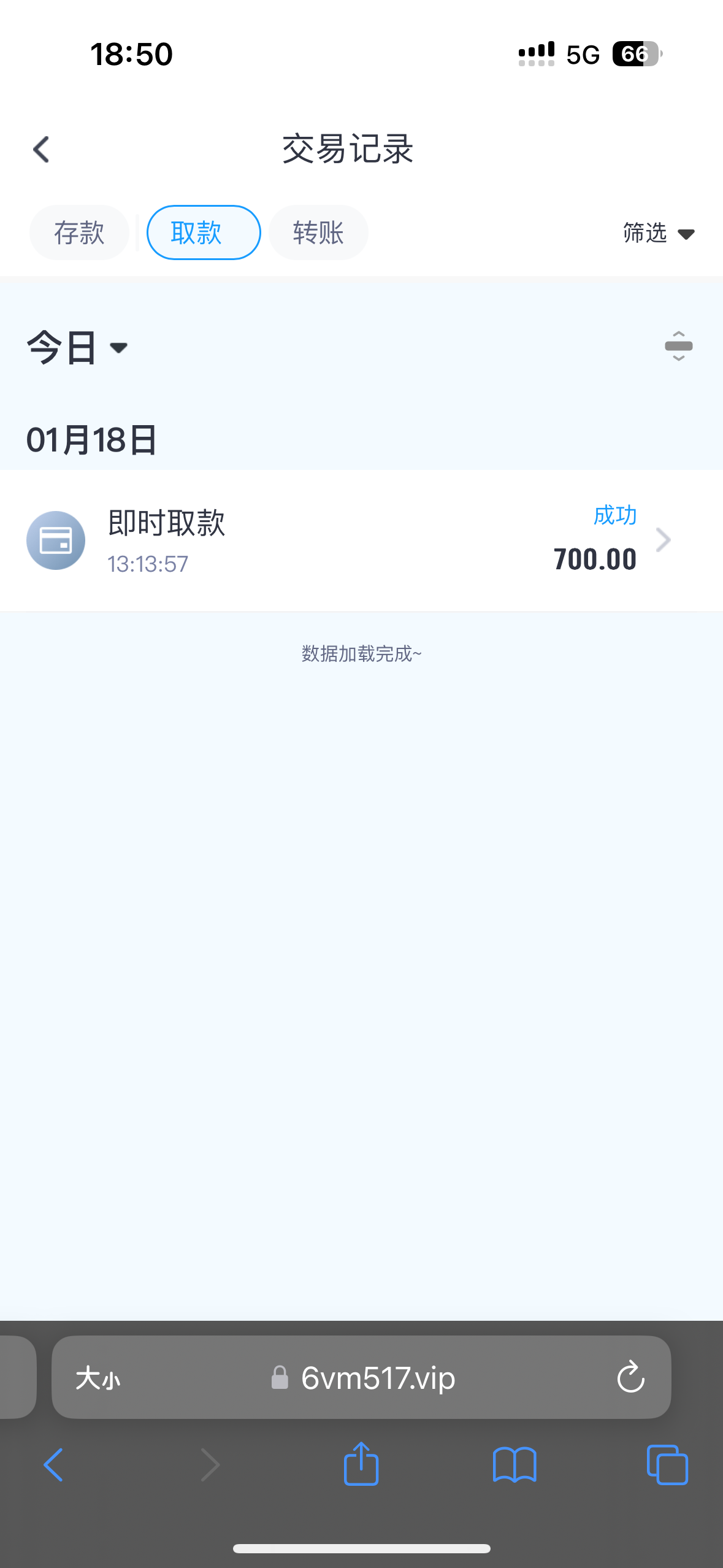Open the 即时取款 700.00 transaction

tap(361, 540)
